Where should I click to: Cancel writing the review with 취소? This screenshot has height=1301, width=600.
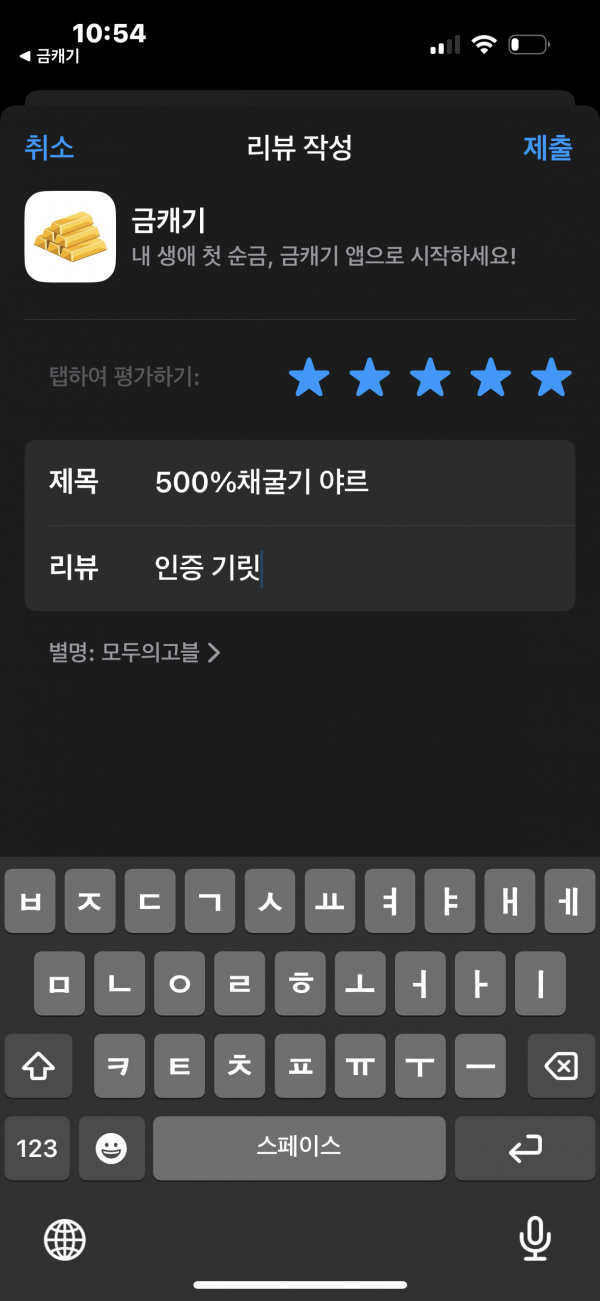(x=49, y=148)
